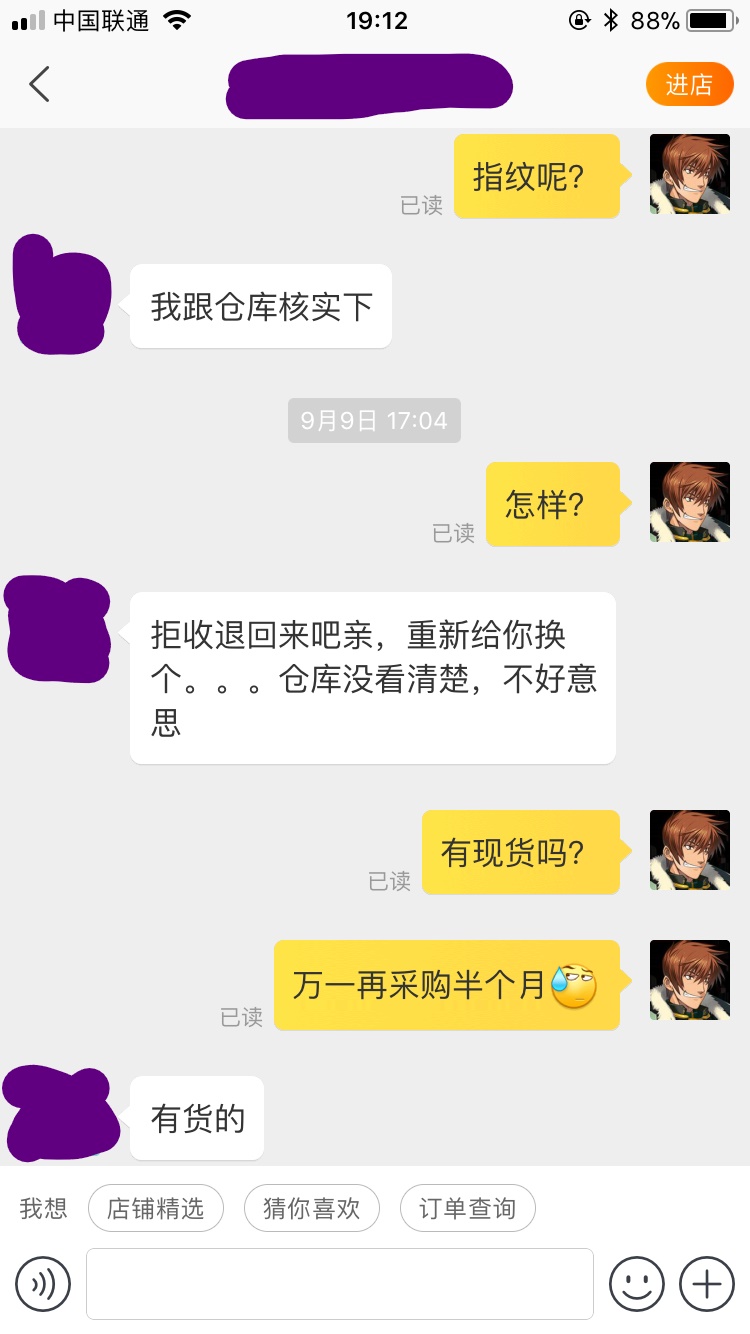The width and height of the screenshot is (750, 1334).
Task: Tap the 进店 button to enter the store
Action: click(690, 84)
